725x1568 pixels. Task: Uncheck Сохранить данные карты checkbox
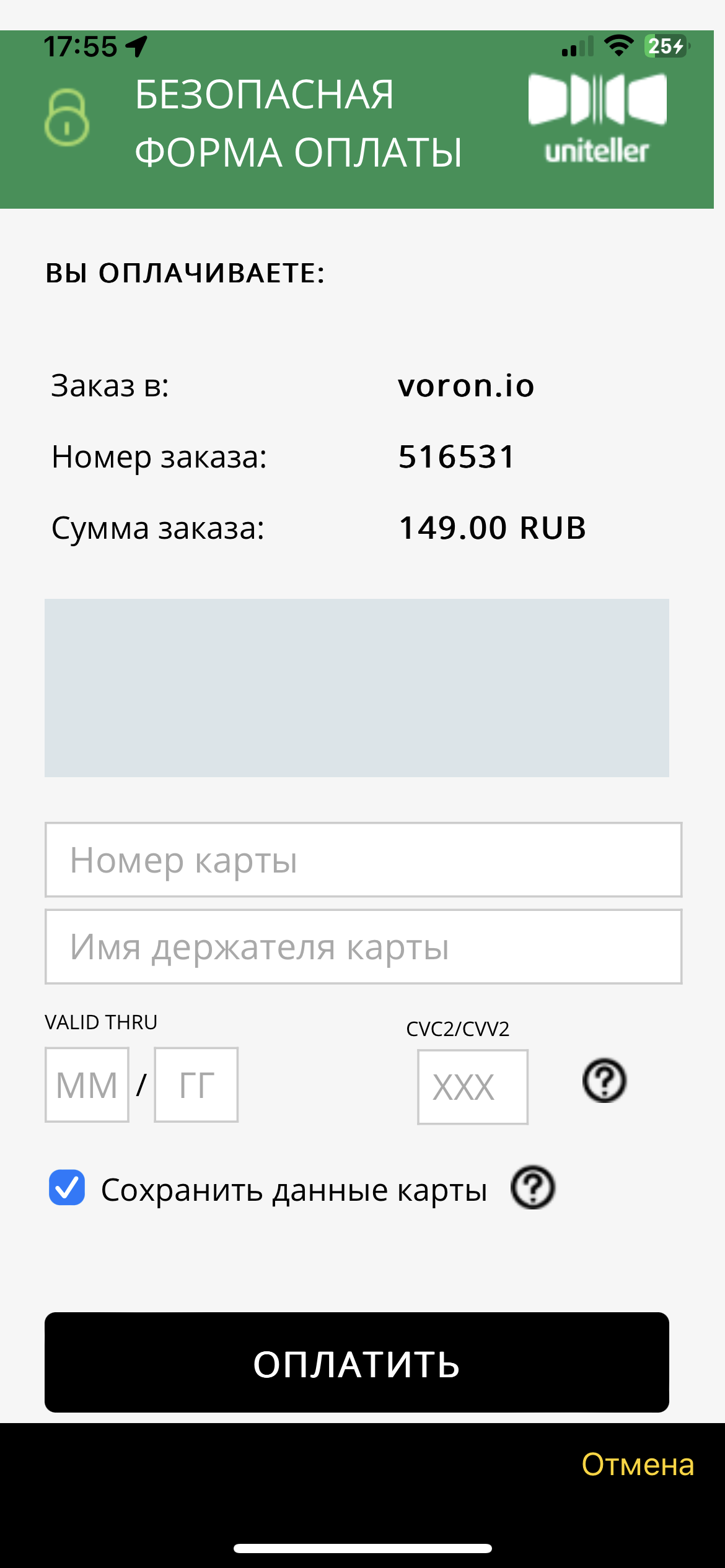(67, 1188)
